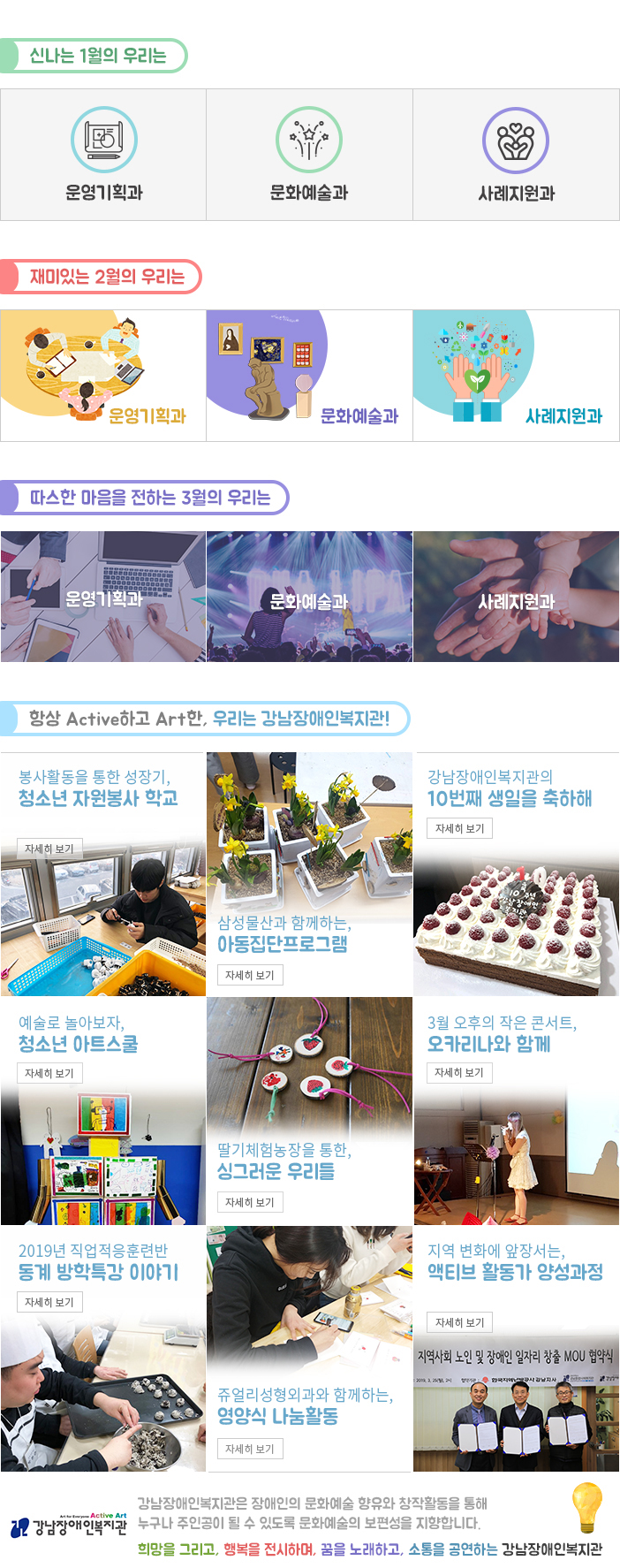Open January's 문화예술과 tile
This screenshot has height=1568, width=620.
coord(309,155)
